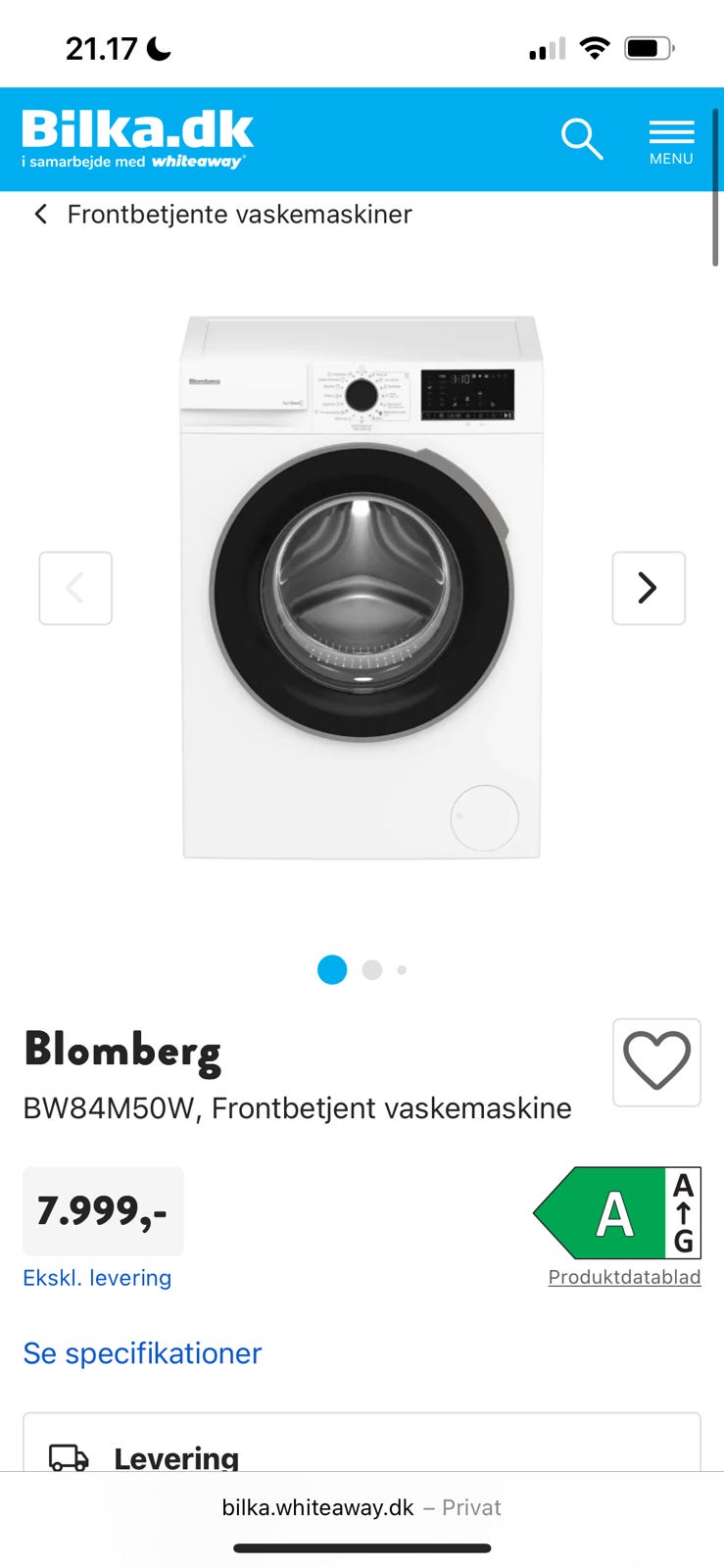Tap Ekskl. levering link
Viewport: 724px width, 1568px height.
coord(97,1278)
